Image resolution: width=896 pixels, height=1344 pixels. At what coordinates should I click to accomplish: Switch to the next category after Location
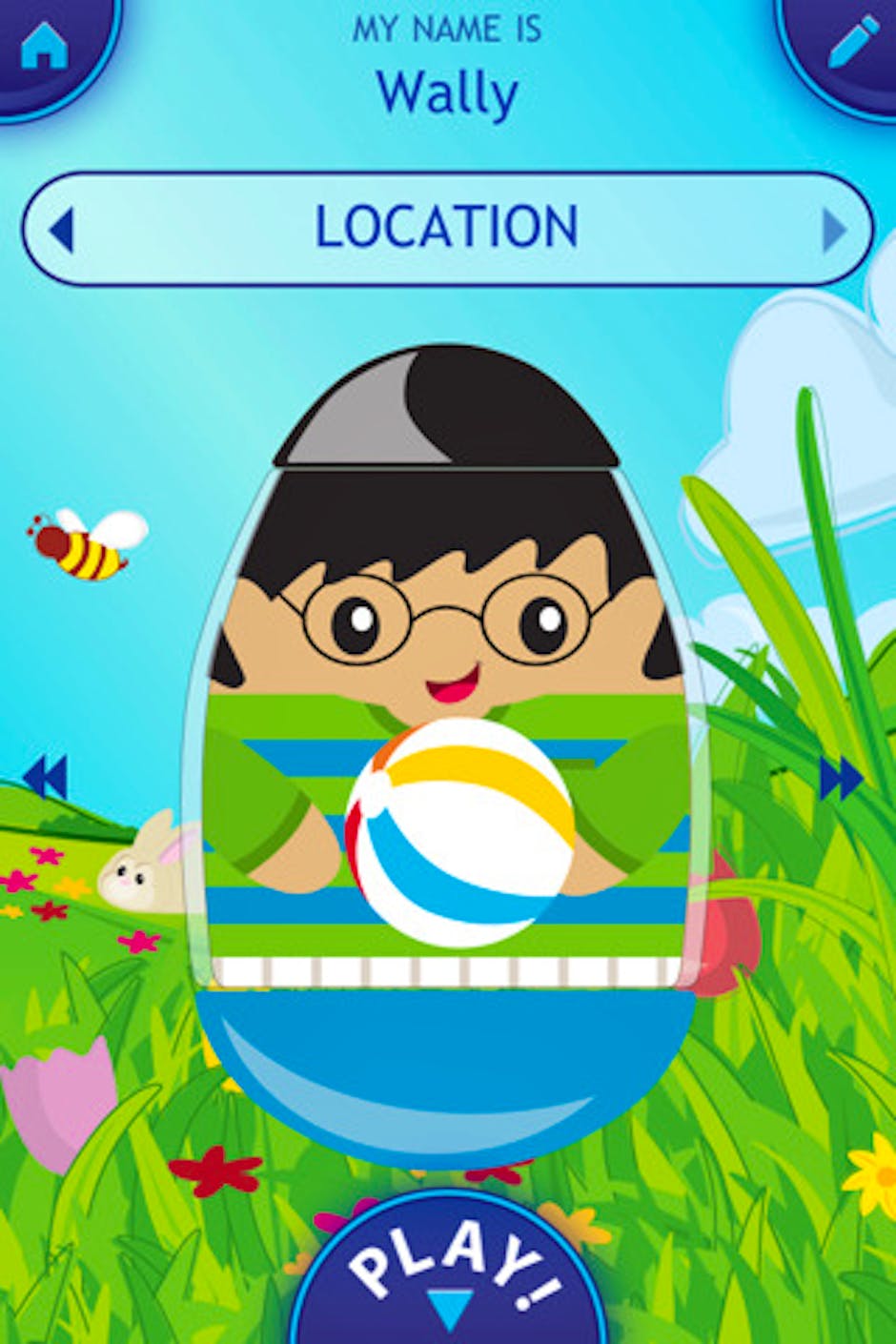[834, 230]
